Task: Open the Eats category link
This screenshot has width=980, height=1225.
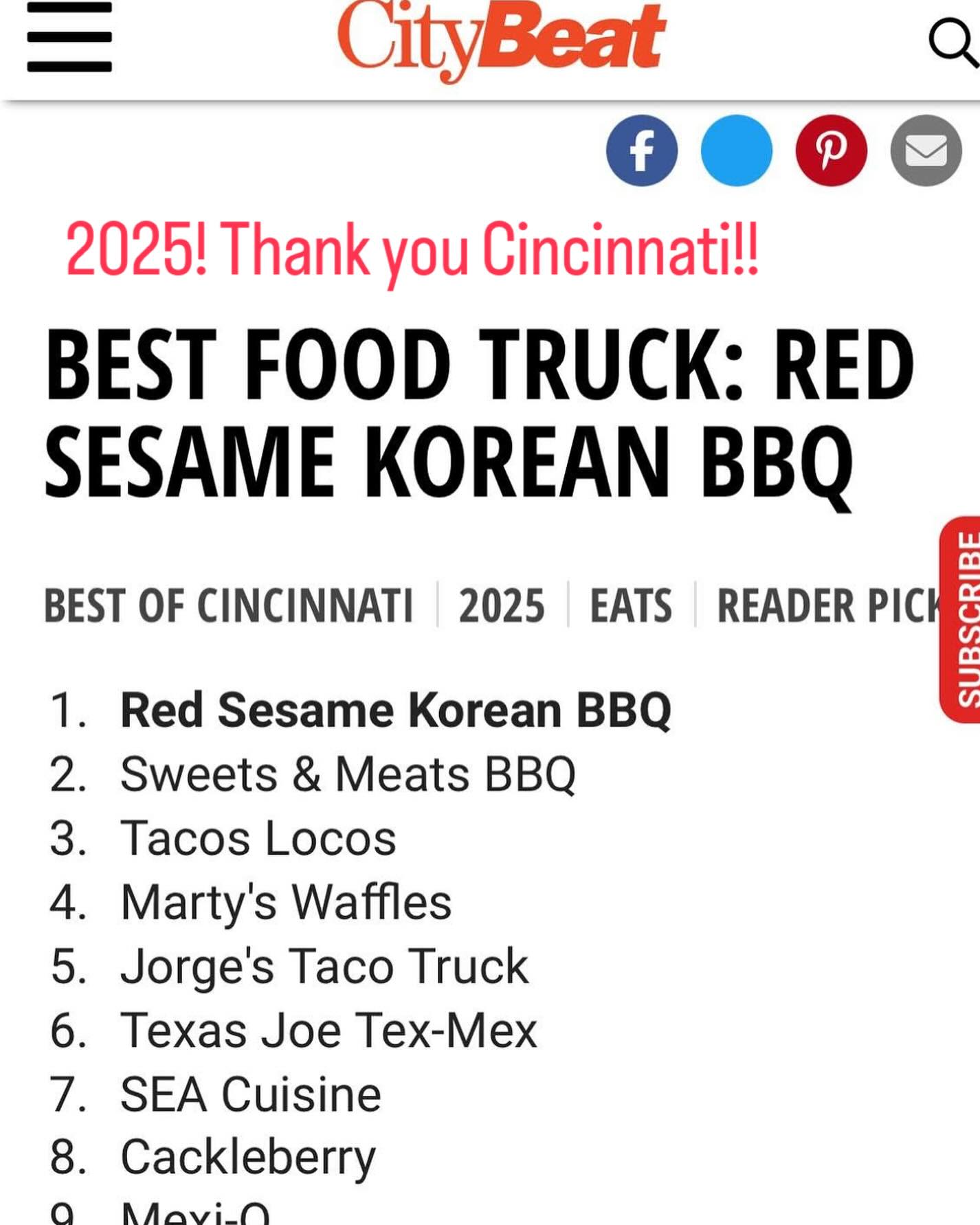Action: [x=631, y=605]
